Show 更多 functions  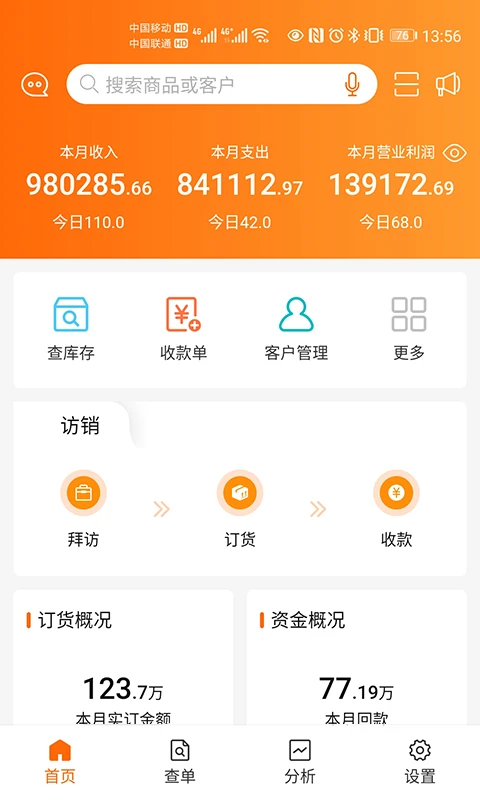coord(409,329)
